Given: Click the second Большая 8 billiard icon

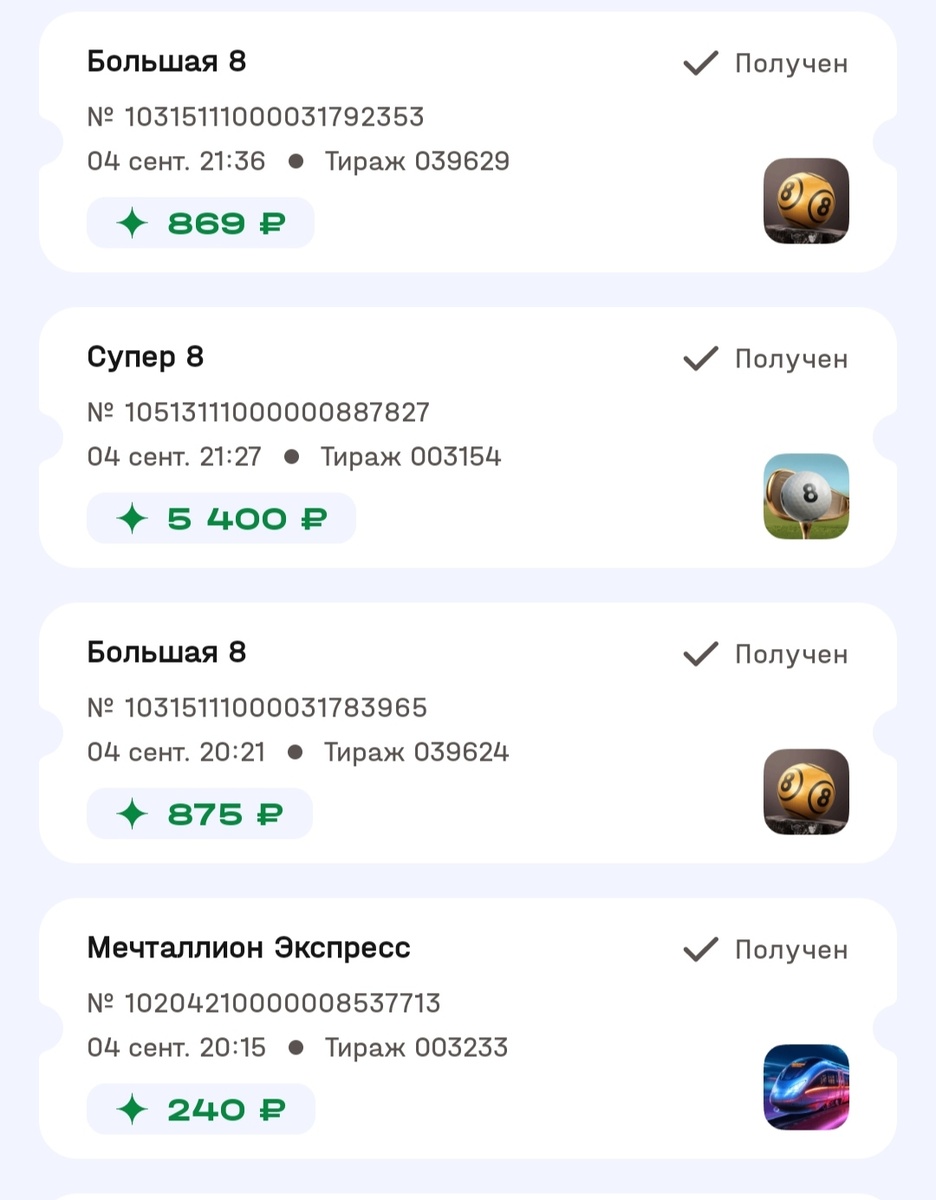Looking at the screenshot, I should point(805,791).
